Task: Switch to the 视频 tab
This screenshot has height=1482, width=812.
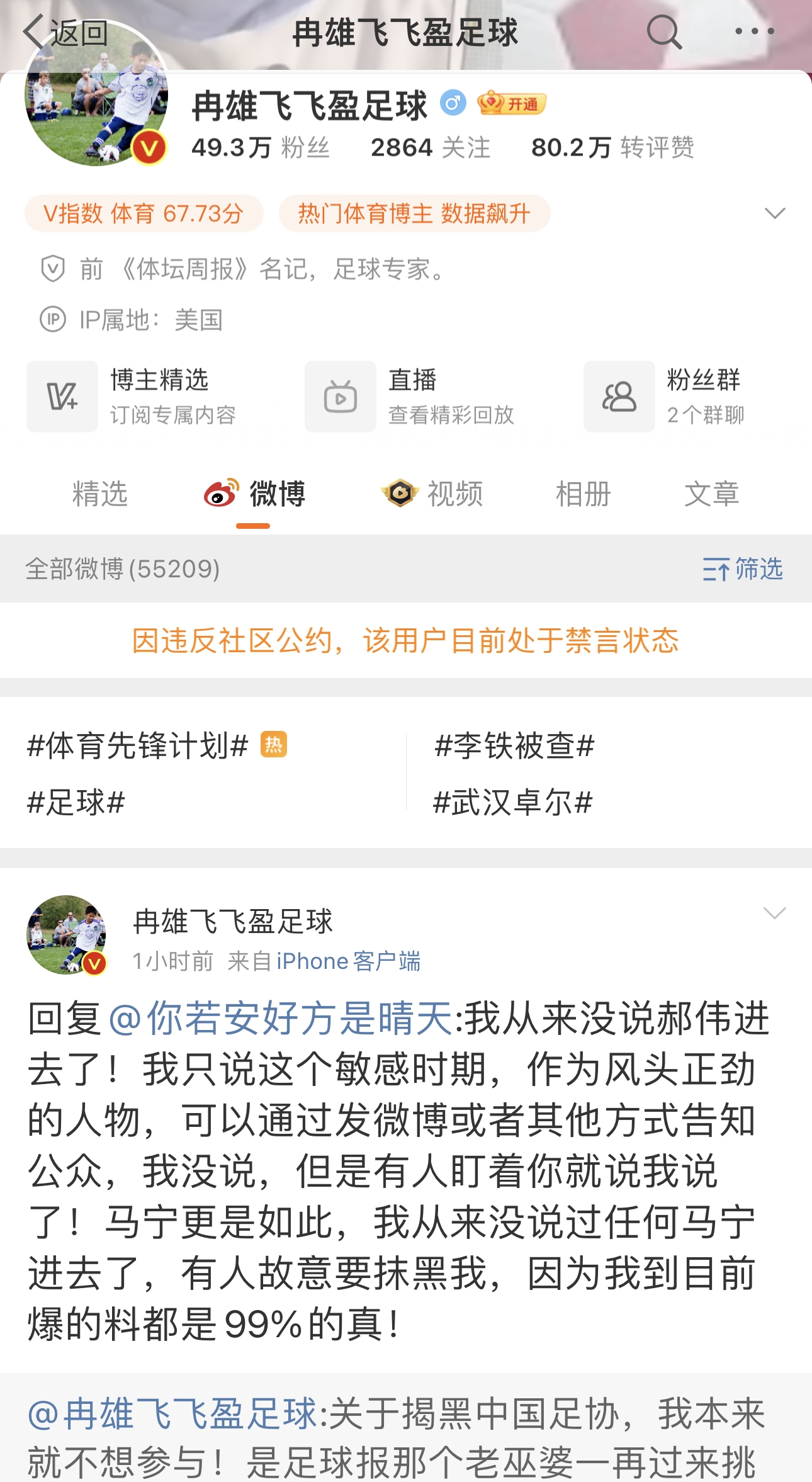Action: pos(434,494)
